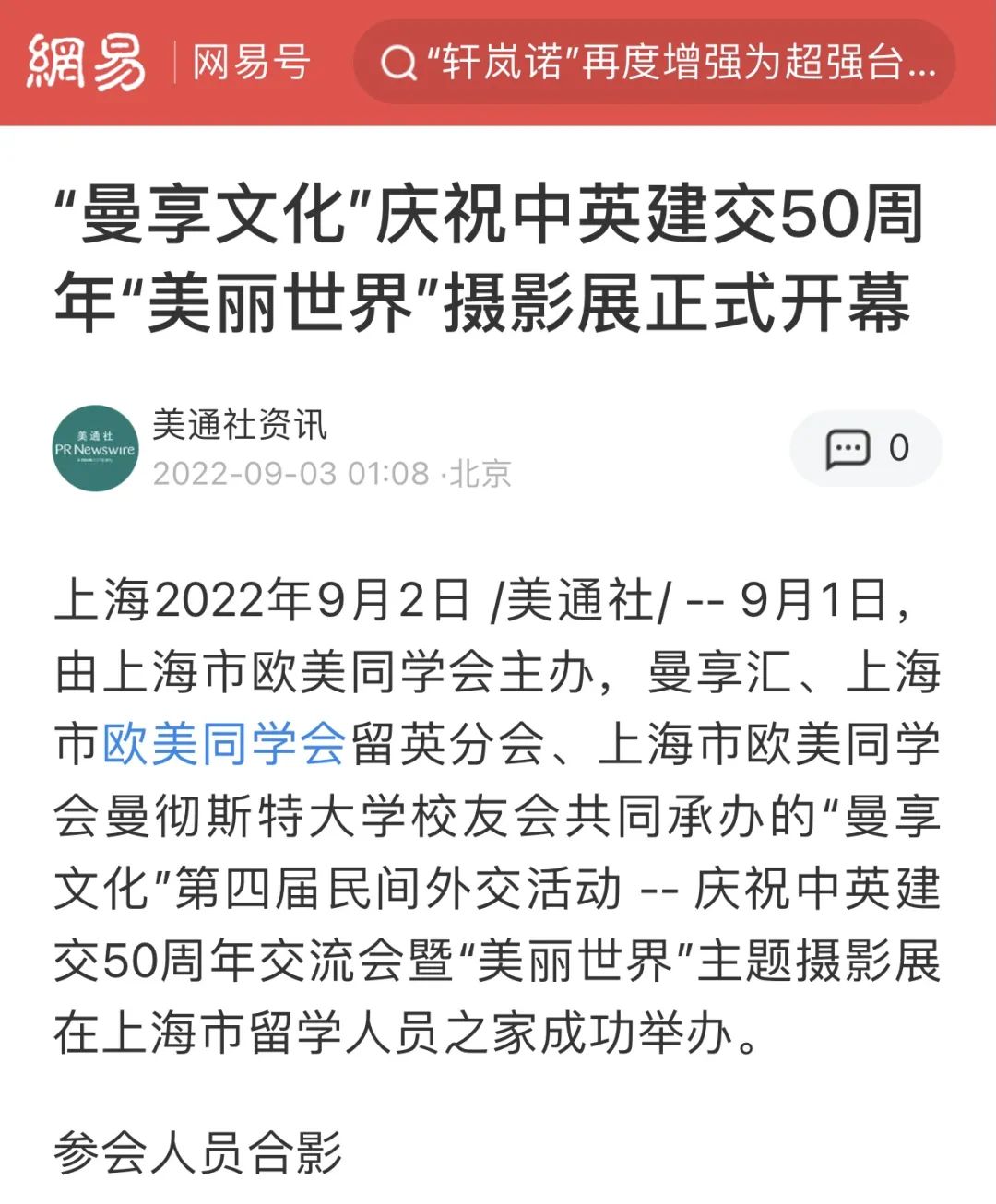
Task: Open the NetEase home logo
Action: tap(86, 63)
